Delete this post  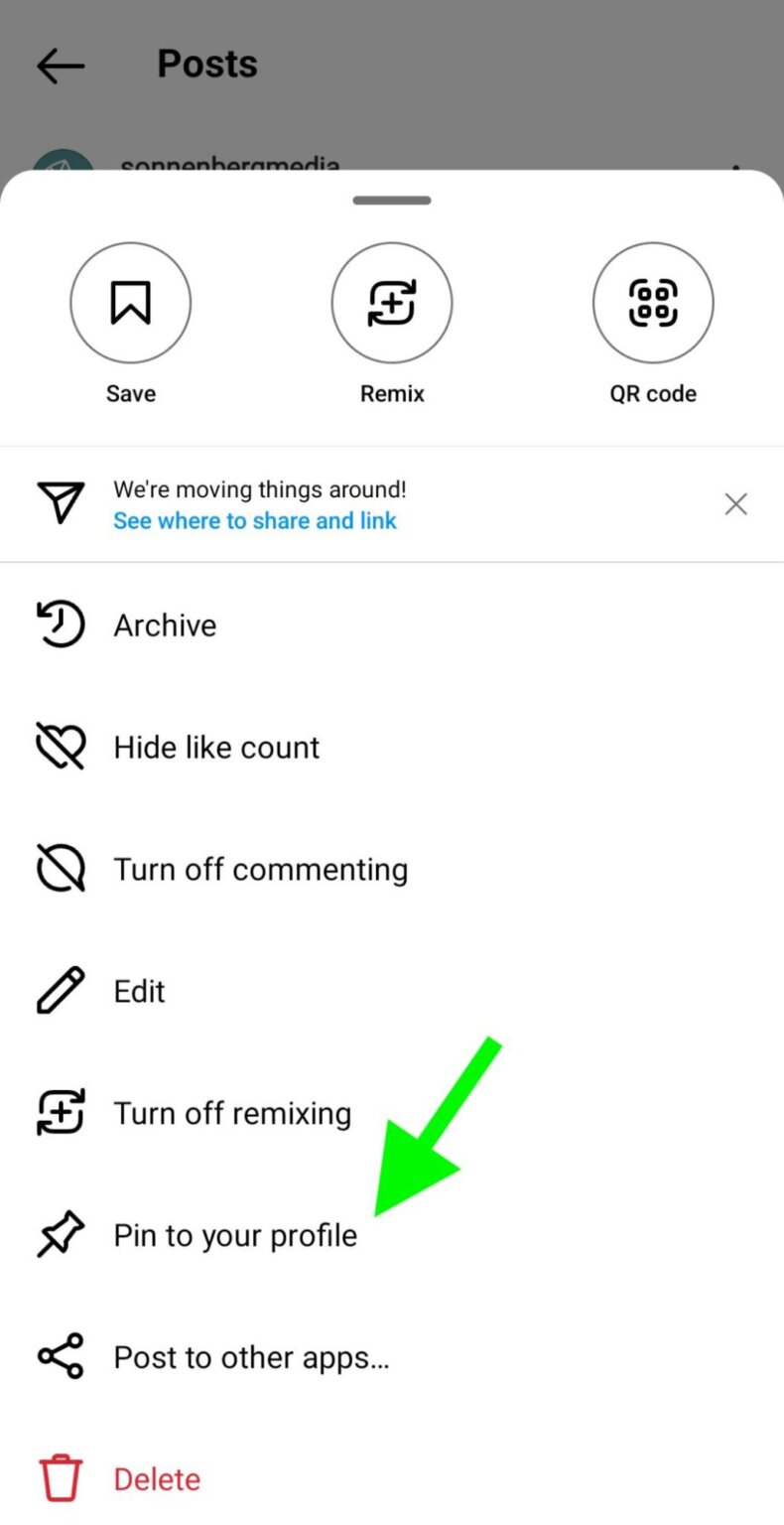click(157, 1479)
